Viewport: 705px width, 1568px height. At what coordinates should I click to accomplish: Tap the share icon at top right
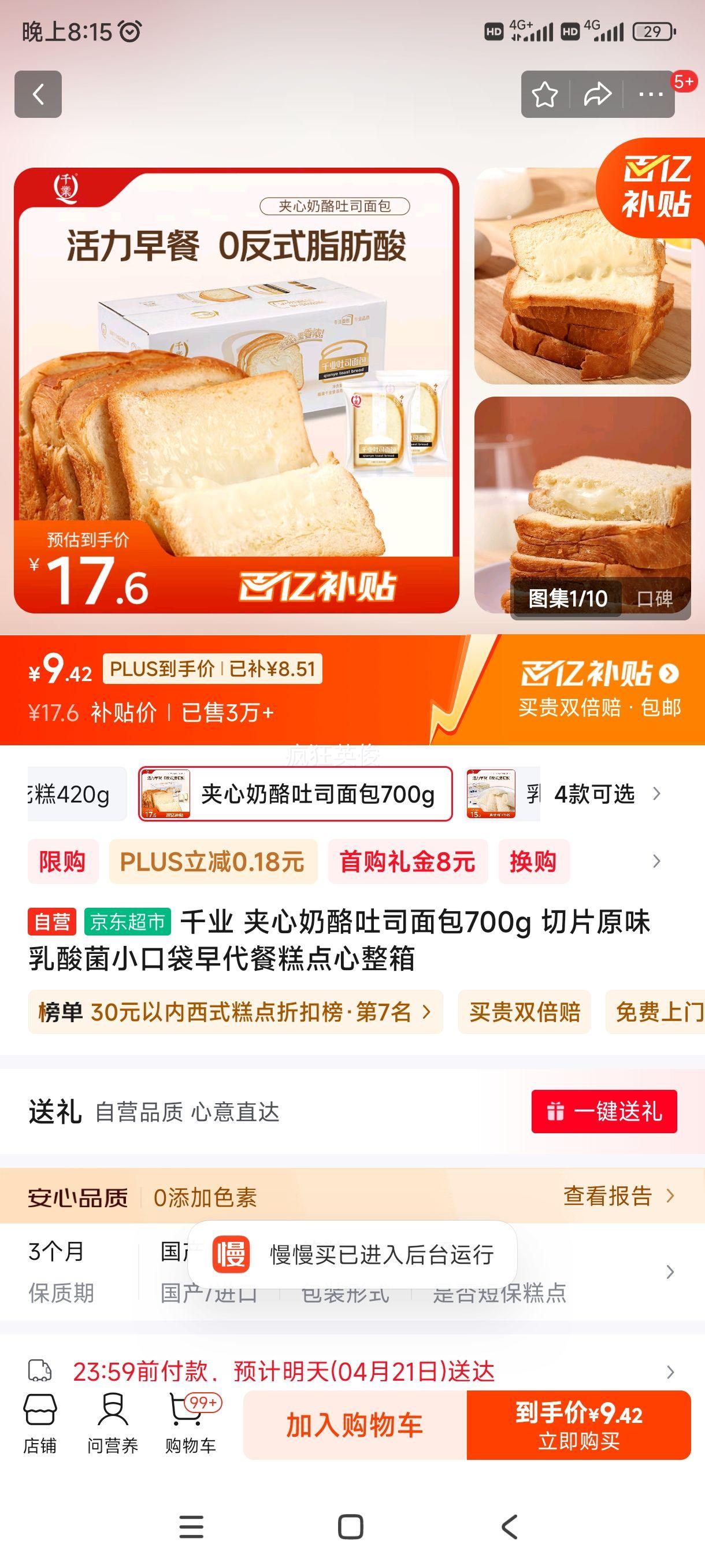598,94
